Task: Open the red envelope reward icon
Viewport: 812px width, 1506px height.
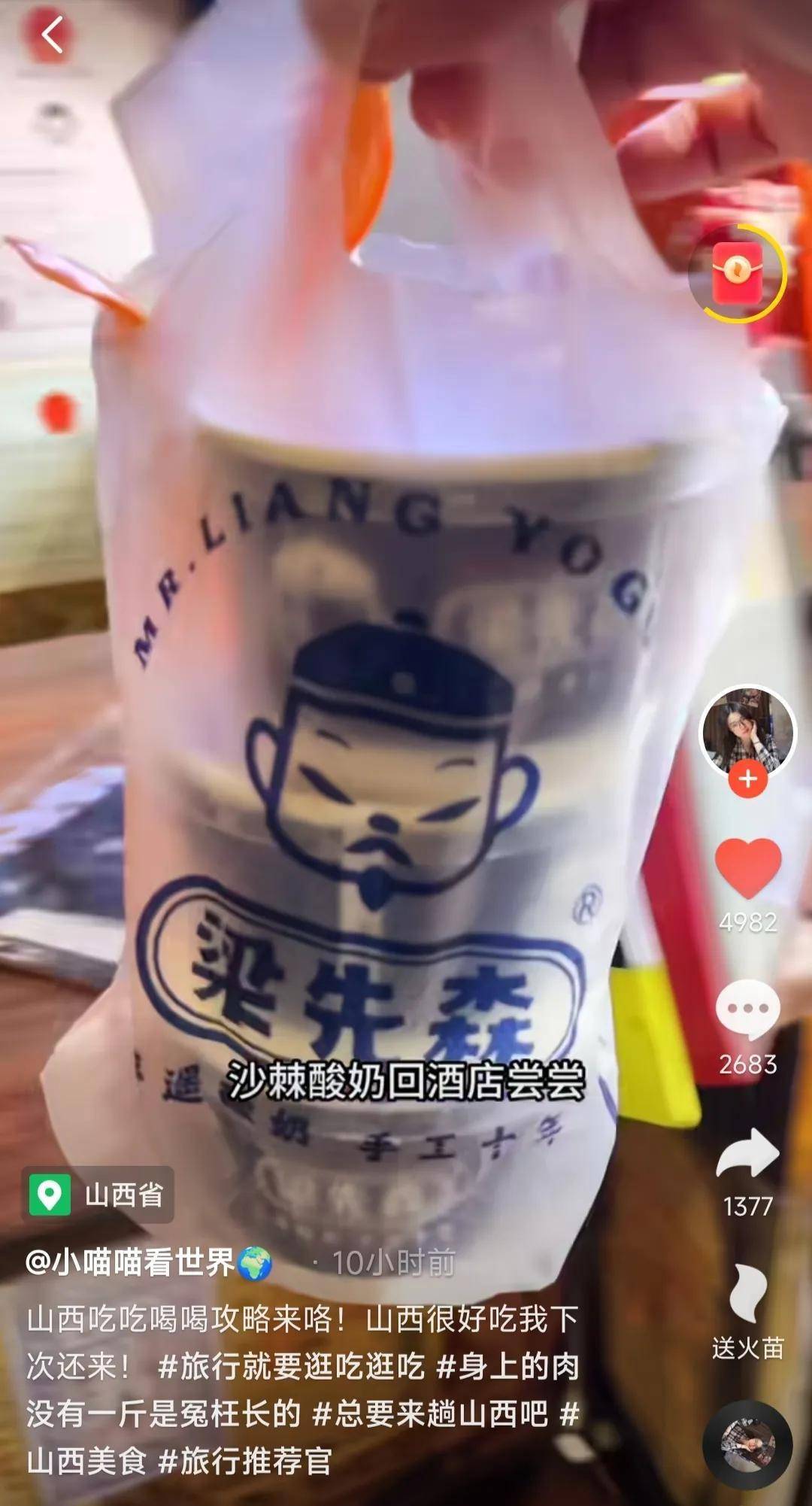Action: tap(738, 274)
